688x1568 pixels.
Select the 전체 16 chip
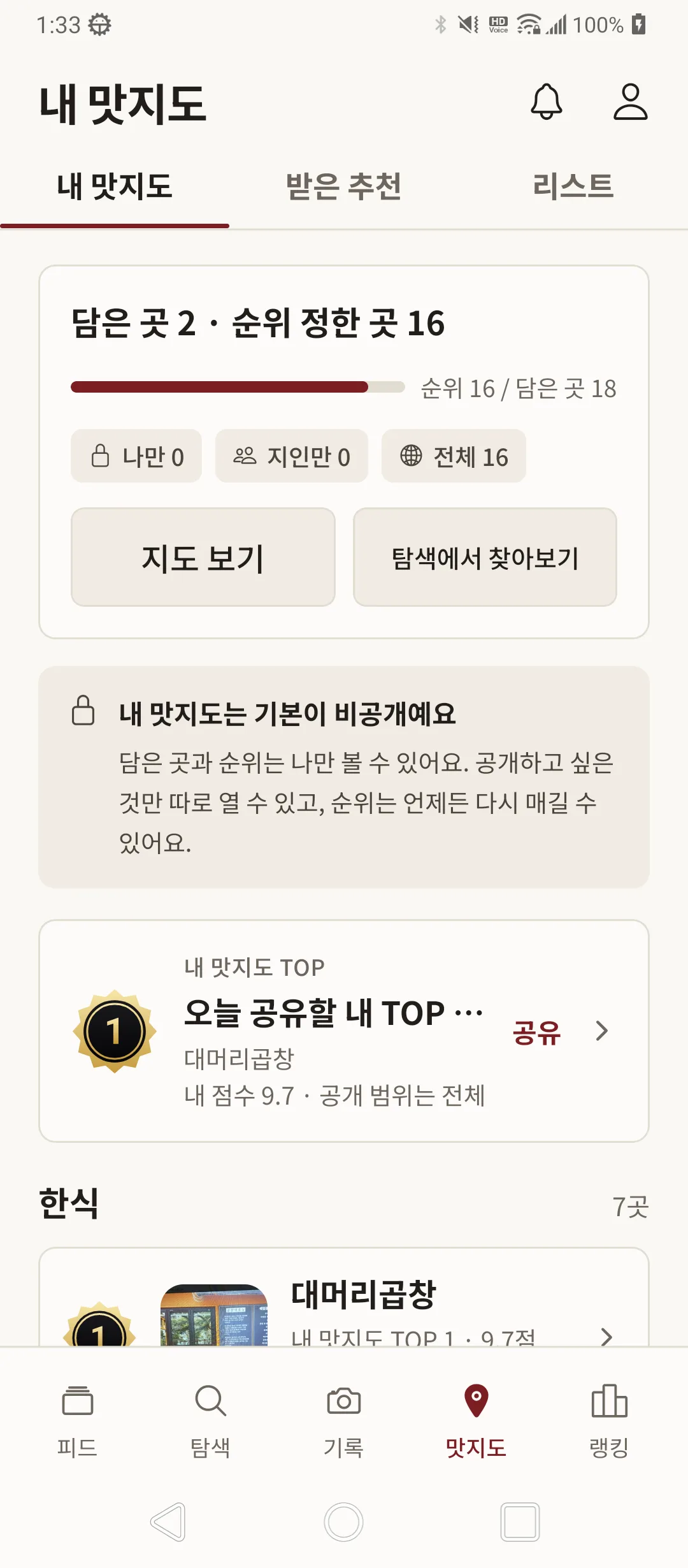(454, 456)
